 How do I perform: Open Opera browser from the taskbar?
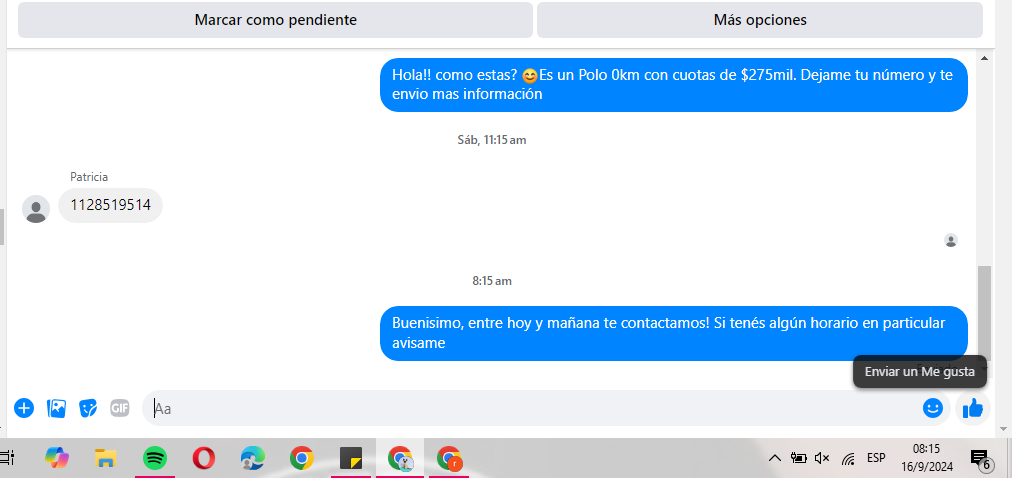(x=203, y=458)
